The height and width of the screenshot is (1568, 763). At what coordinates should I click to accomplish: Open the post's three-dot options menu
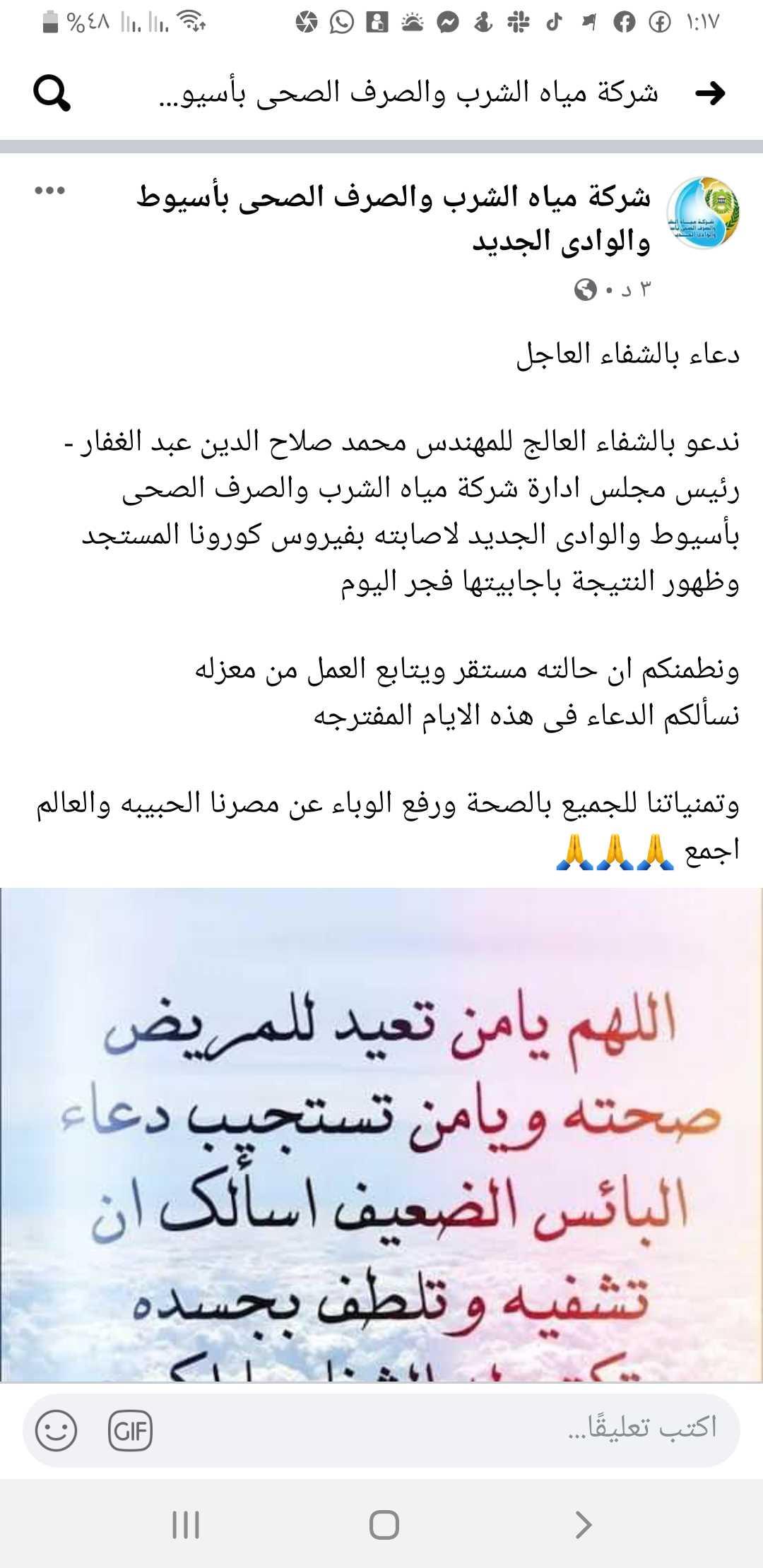(49, 191)
